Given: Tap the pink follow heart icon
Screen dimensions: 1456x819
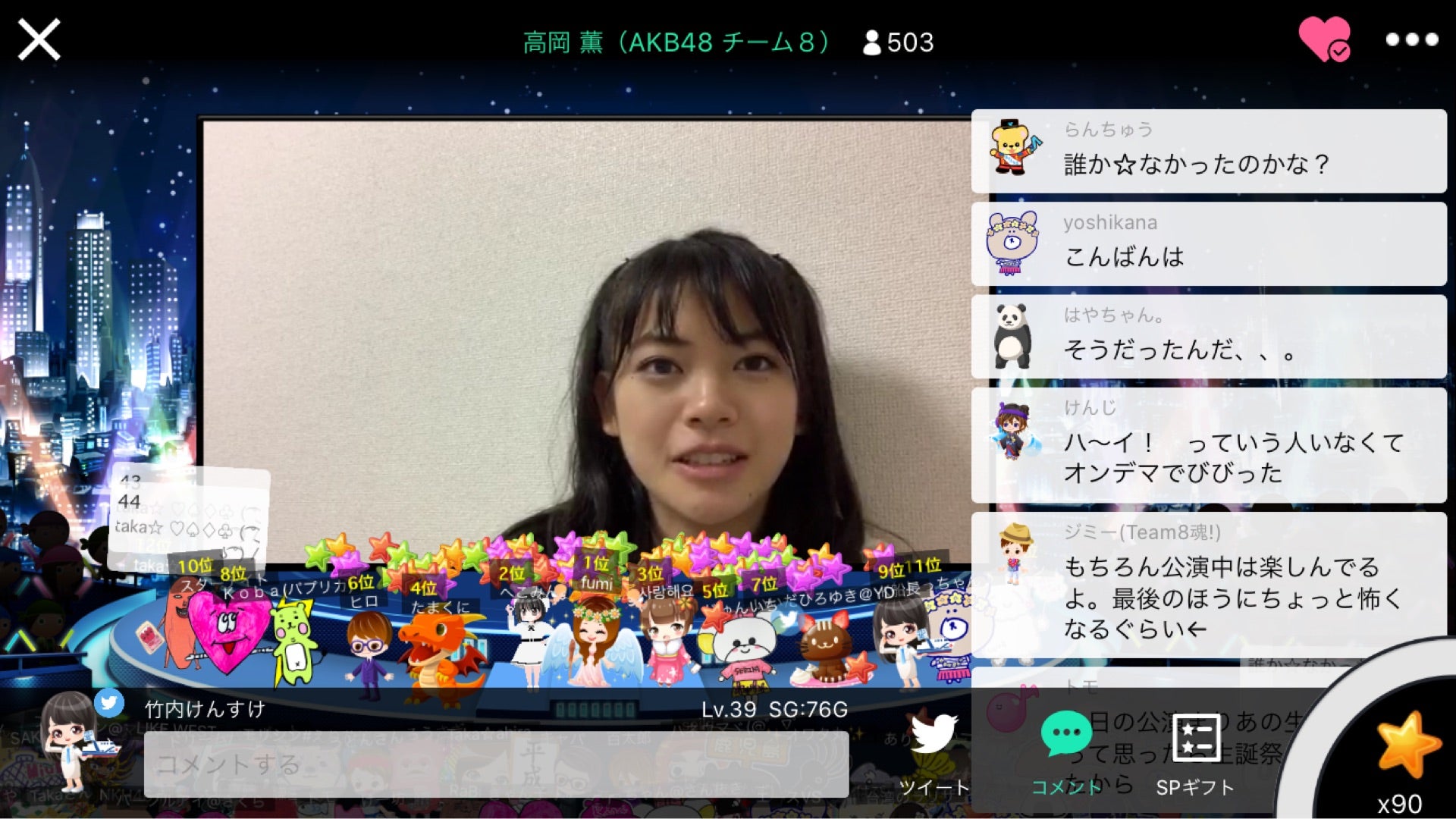Looking at the screenshot, I should pos(1324,39).
